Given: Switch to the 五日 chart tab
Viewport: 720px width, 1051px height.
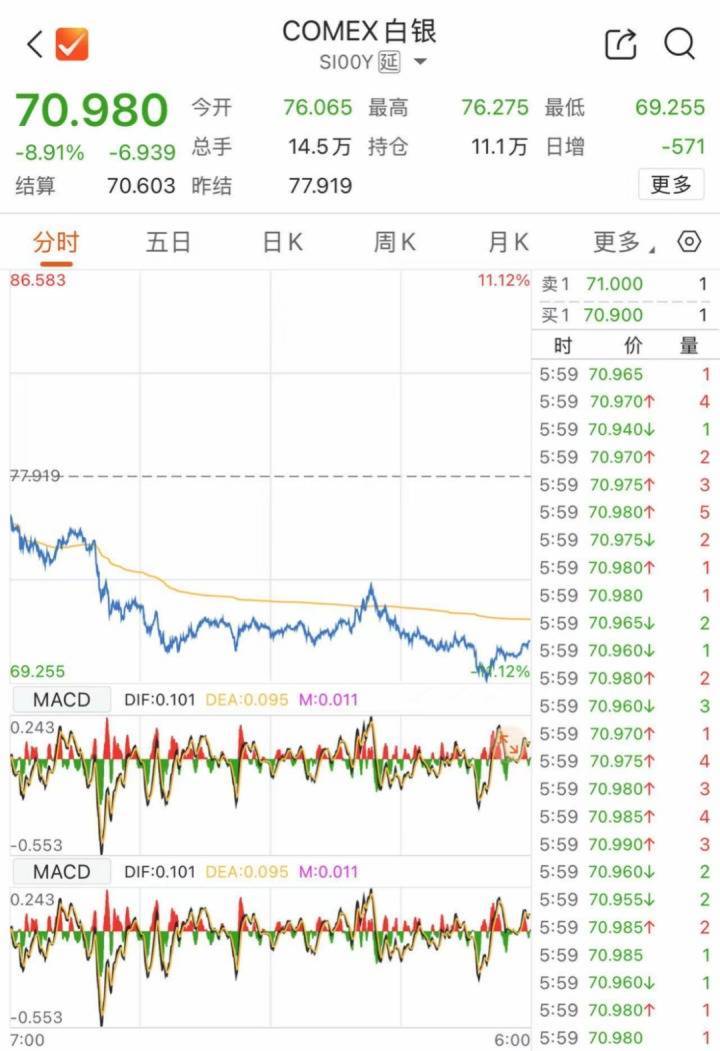Looking at the screenshot, I should coord(168,242).
